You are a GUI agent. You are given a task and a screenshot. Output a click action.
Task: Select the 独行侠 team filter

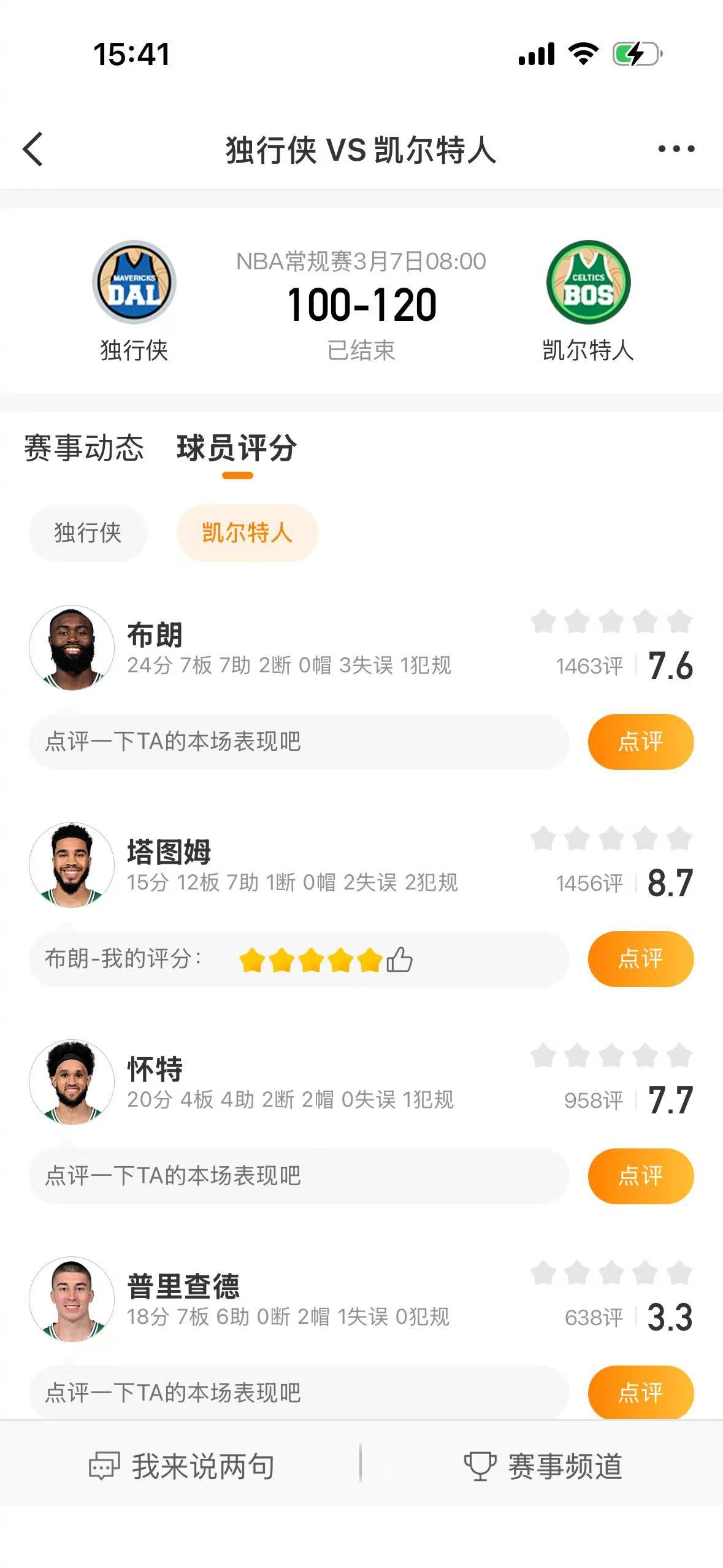click(88, 534)
